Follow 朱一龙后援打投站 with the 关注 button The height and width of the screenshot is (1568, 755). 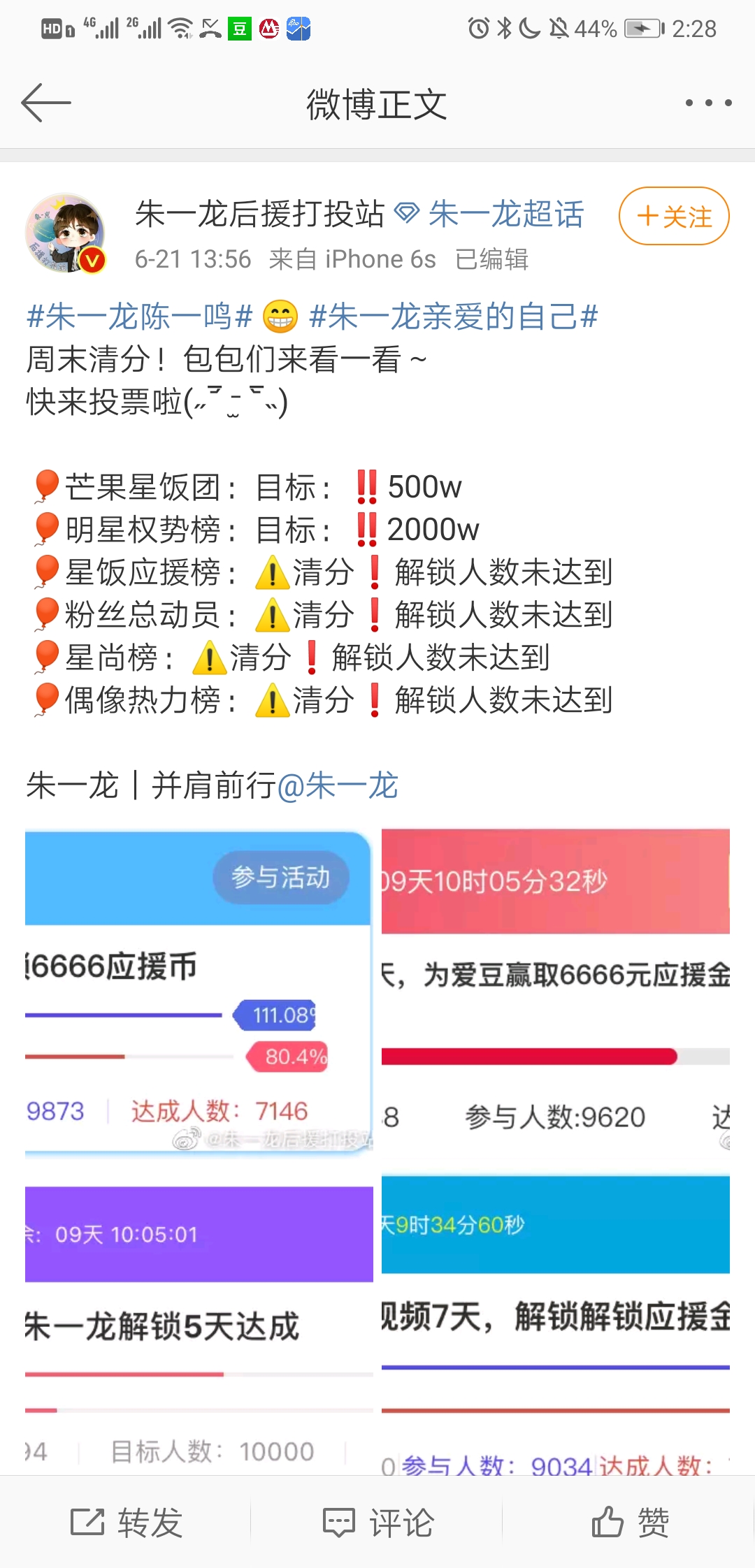coord(674,216)
